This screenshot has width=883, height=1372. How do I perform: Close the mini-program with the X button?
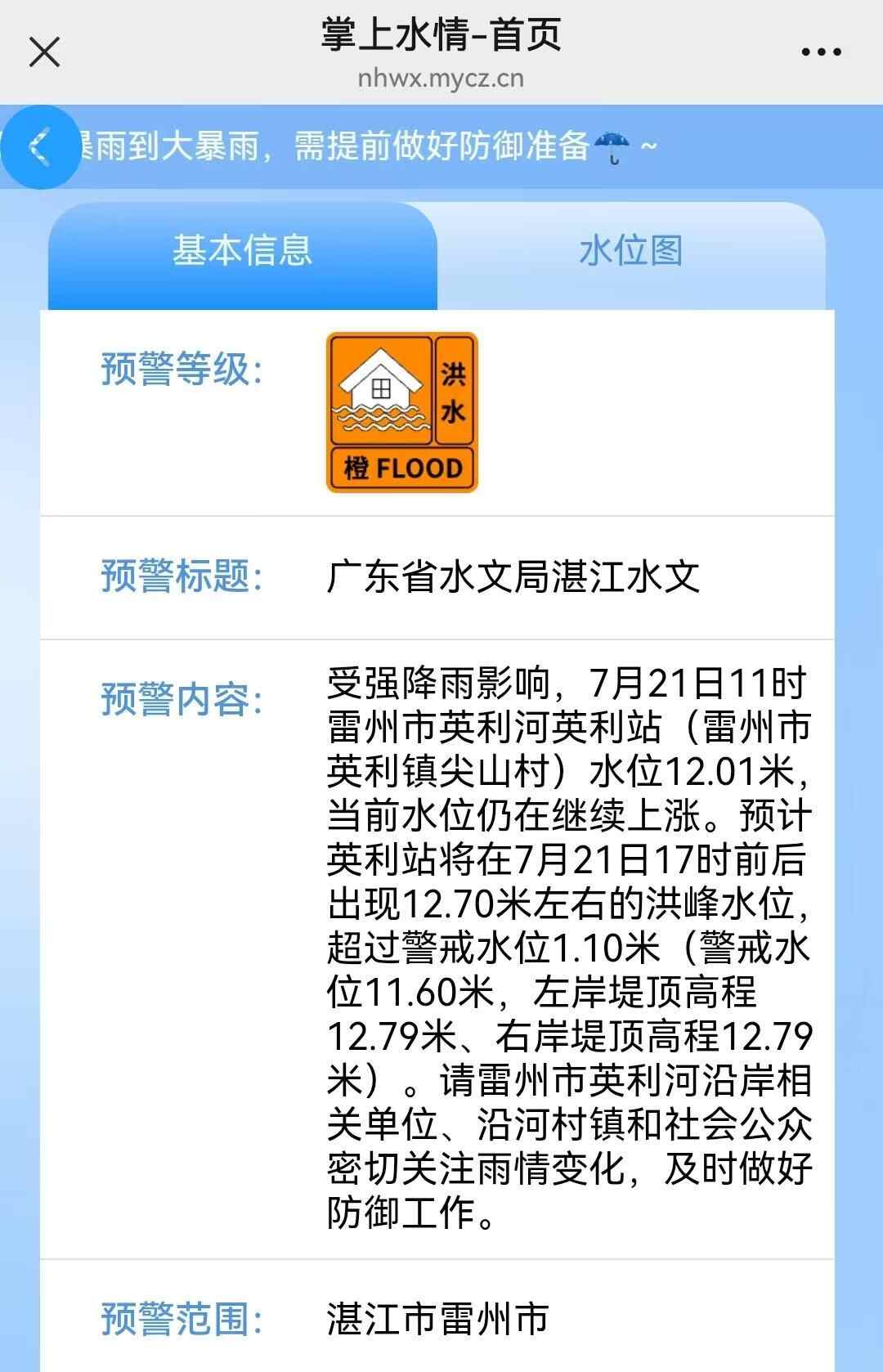point(43,52)
